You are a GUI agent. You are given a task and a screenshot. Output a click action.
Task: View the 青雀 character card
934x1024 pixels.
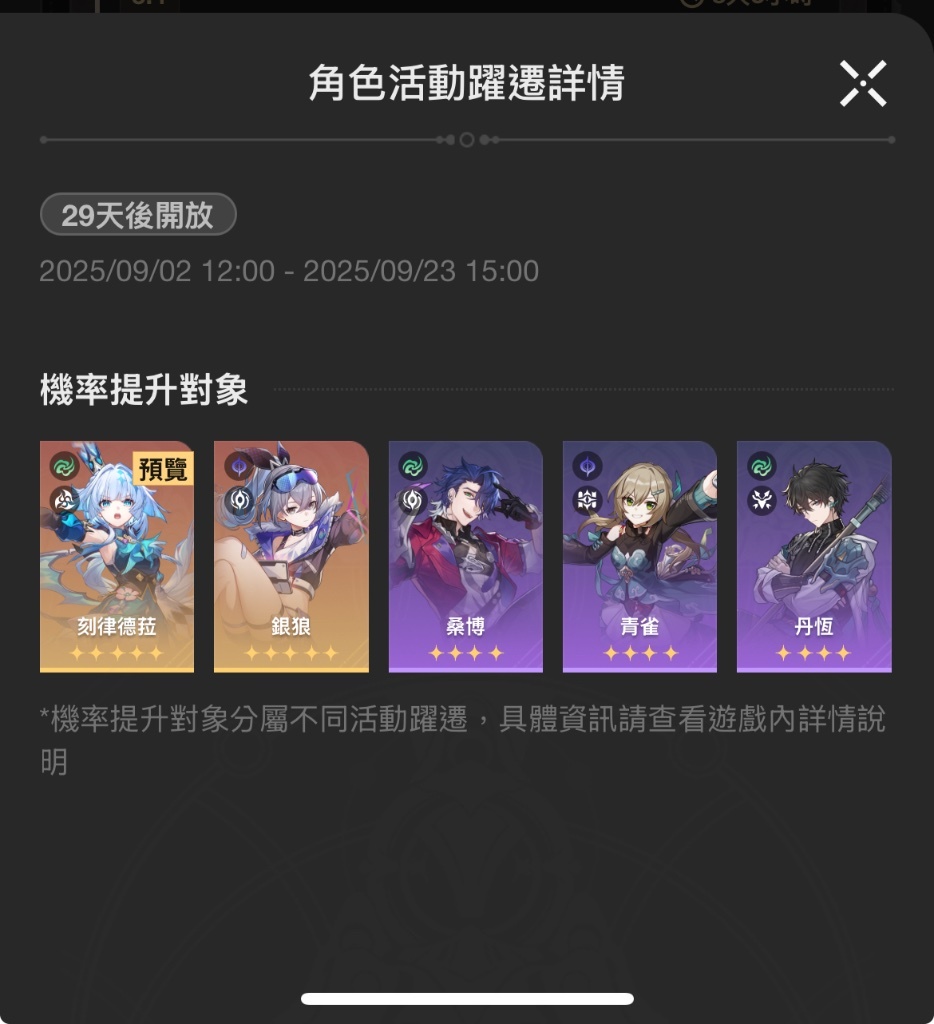coord(639,556)
